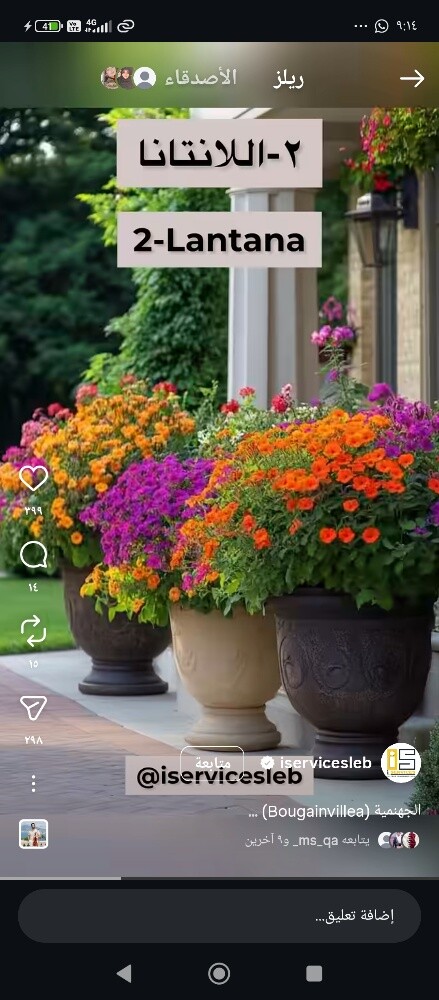Open the comments bubble icon

33,555
